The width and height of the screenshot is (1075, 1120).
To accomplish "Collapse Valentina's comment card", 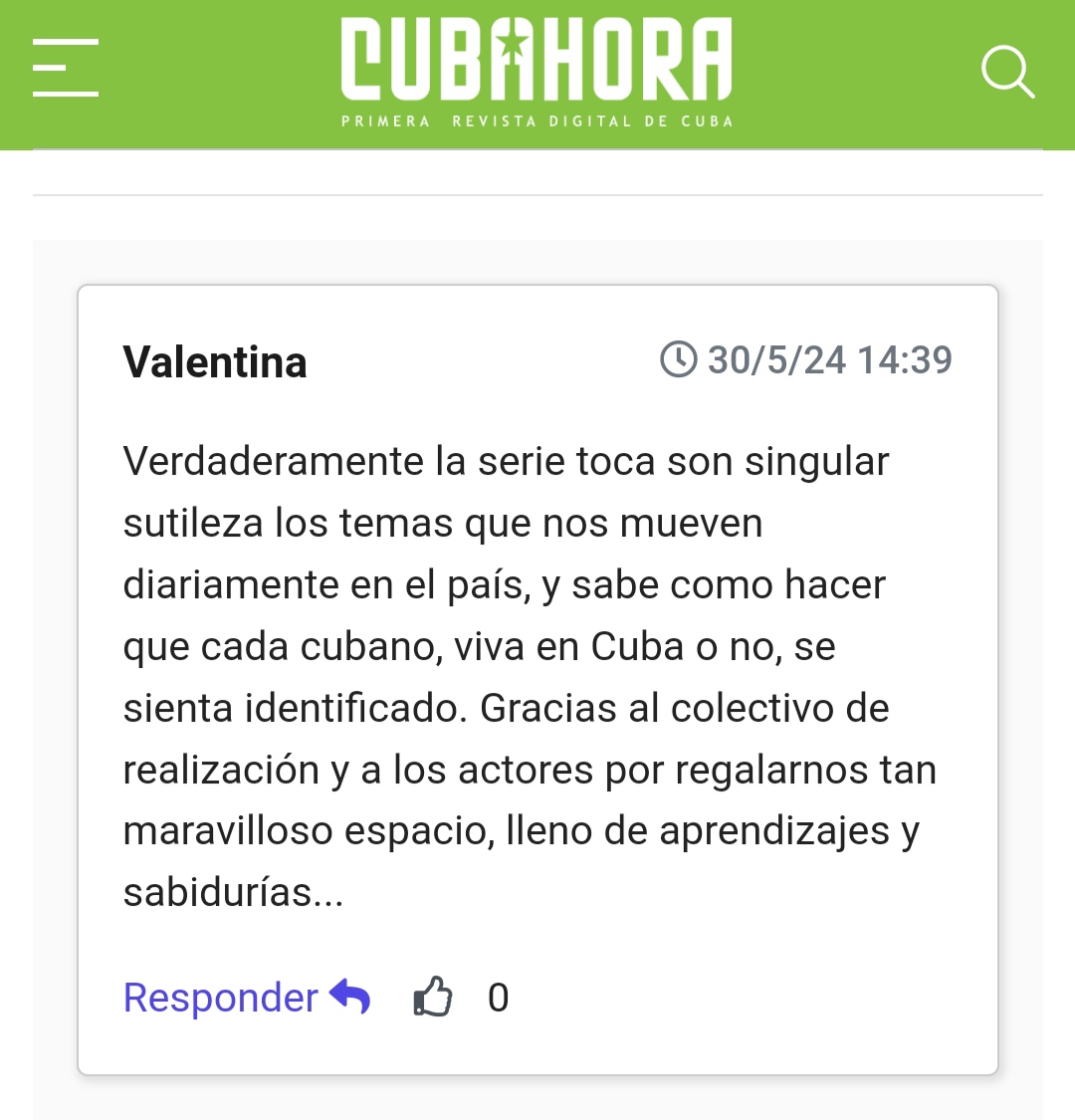I will pyautogui.click(x=537, y=682).
